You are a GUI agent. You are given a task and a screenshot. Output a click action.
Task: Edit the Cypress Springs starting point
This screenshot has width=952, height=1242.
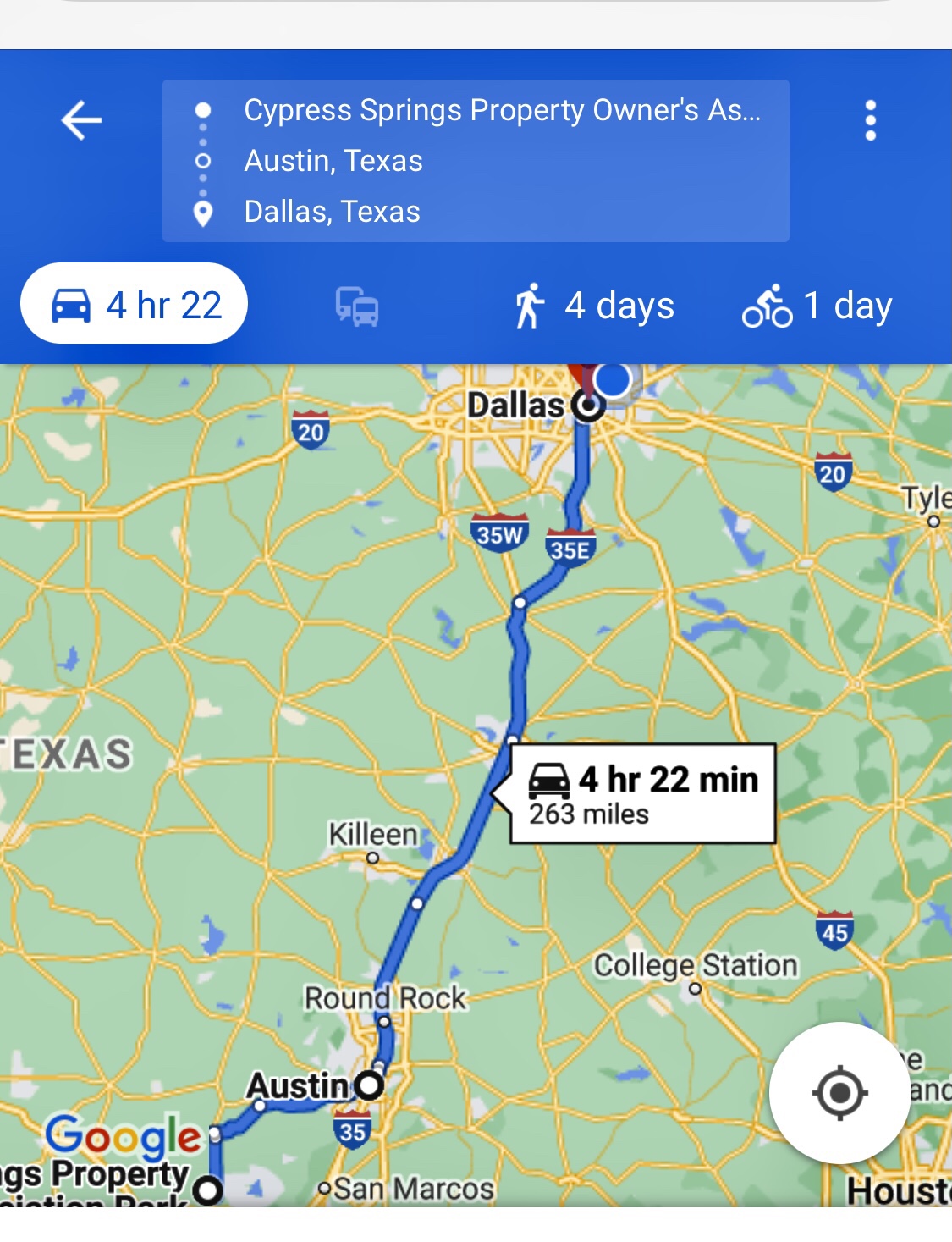[x=501, y=110]
